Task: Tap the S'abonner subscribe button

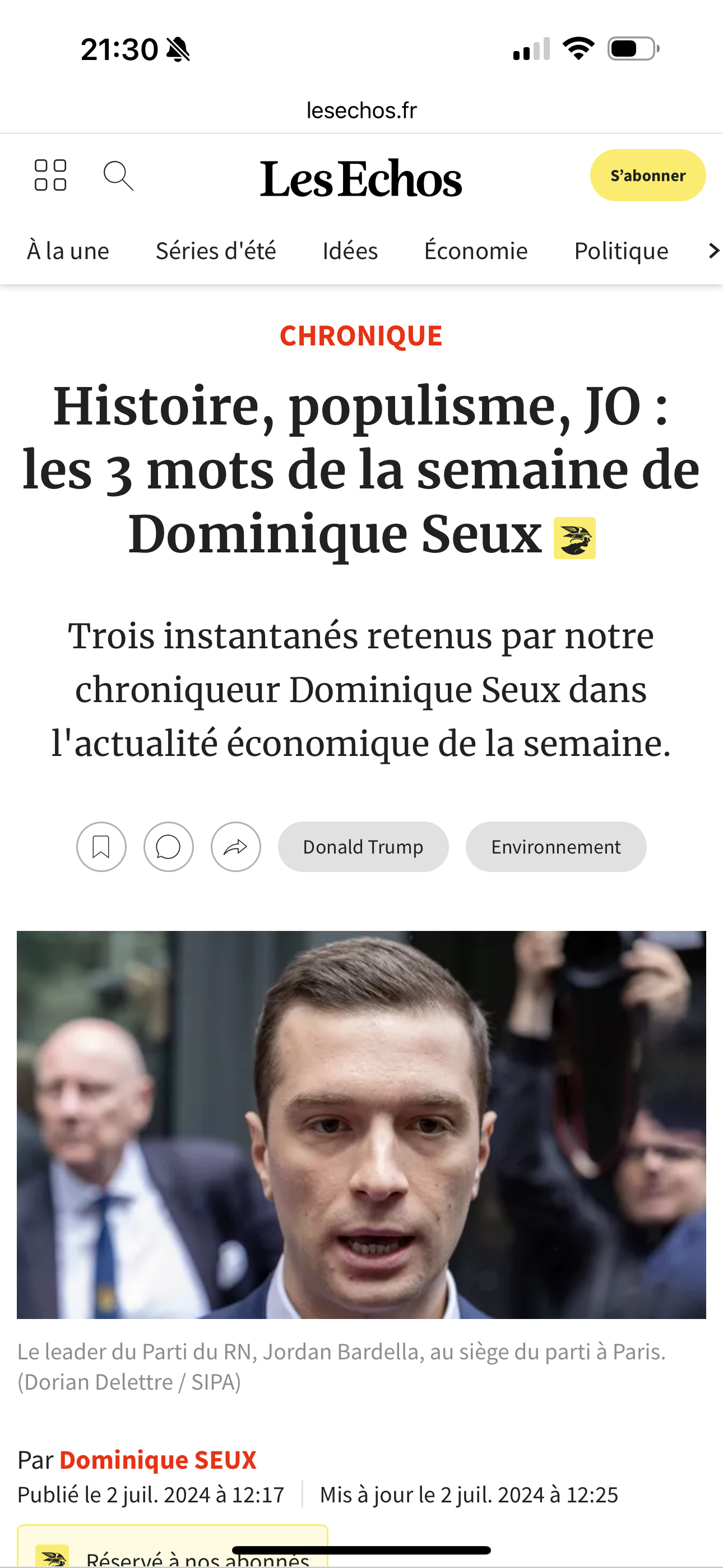Action: pos(647,176)
